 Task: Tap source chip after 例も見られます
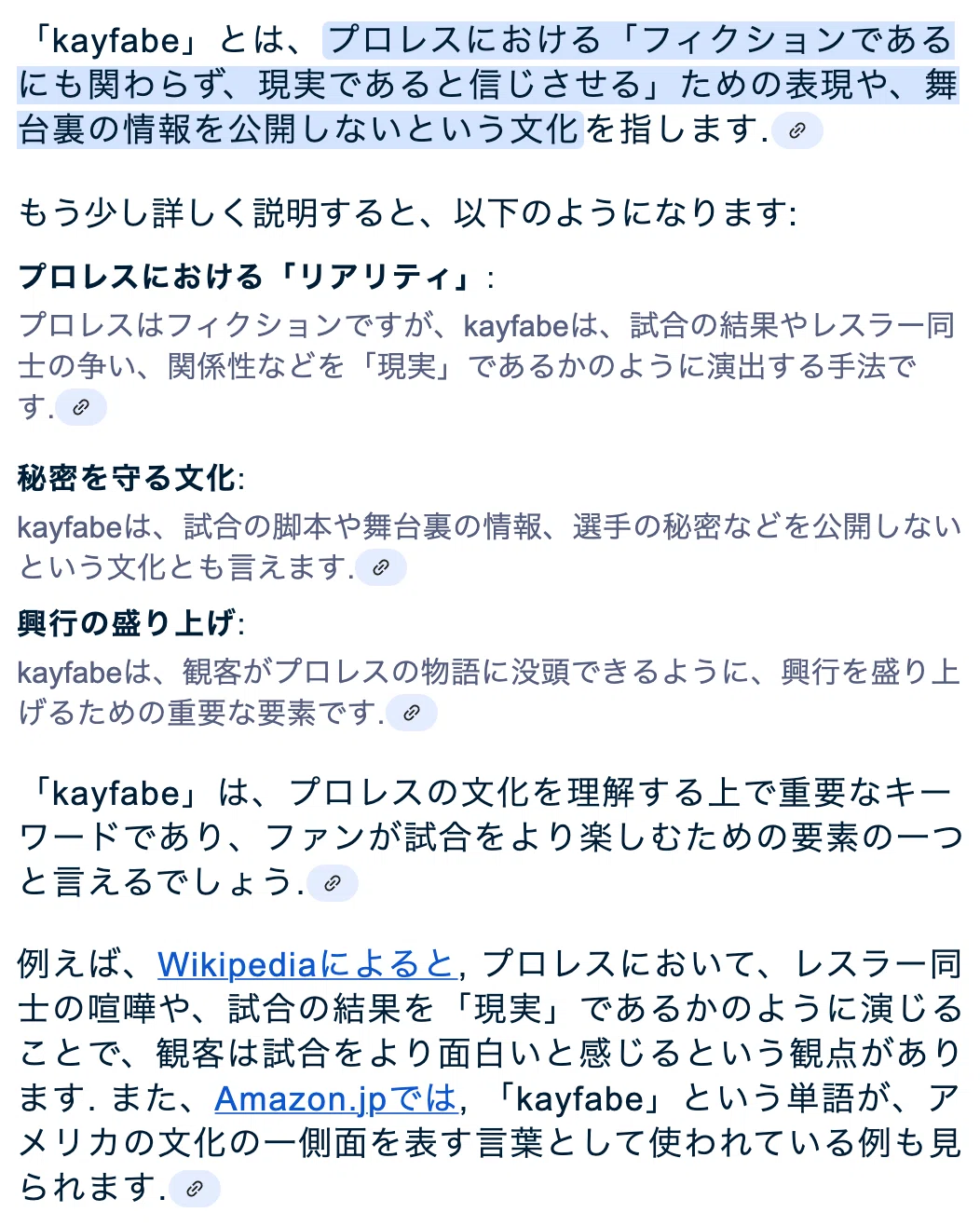click(x=195, y=1189)
